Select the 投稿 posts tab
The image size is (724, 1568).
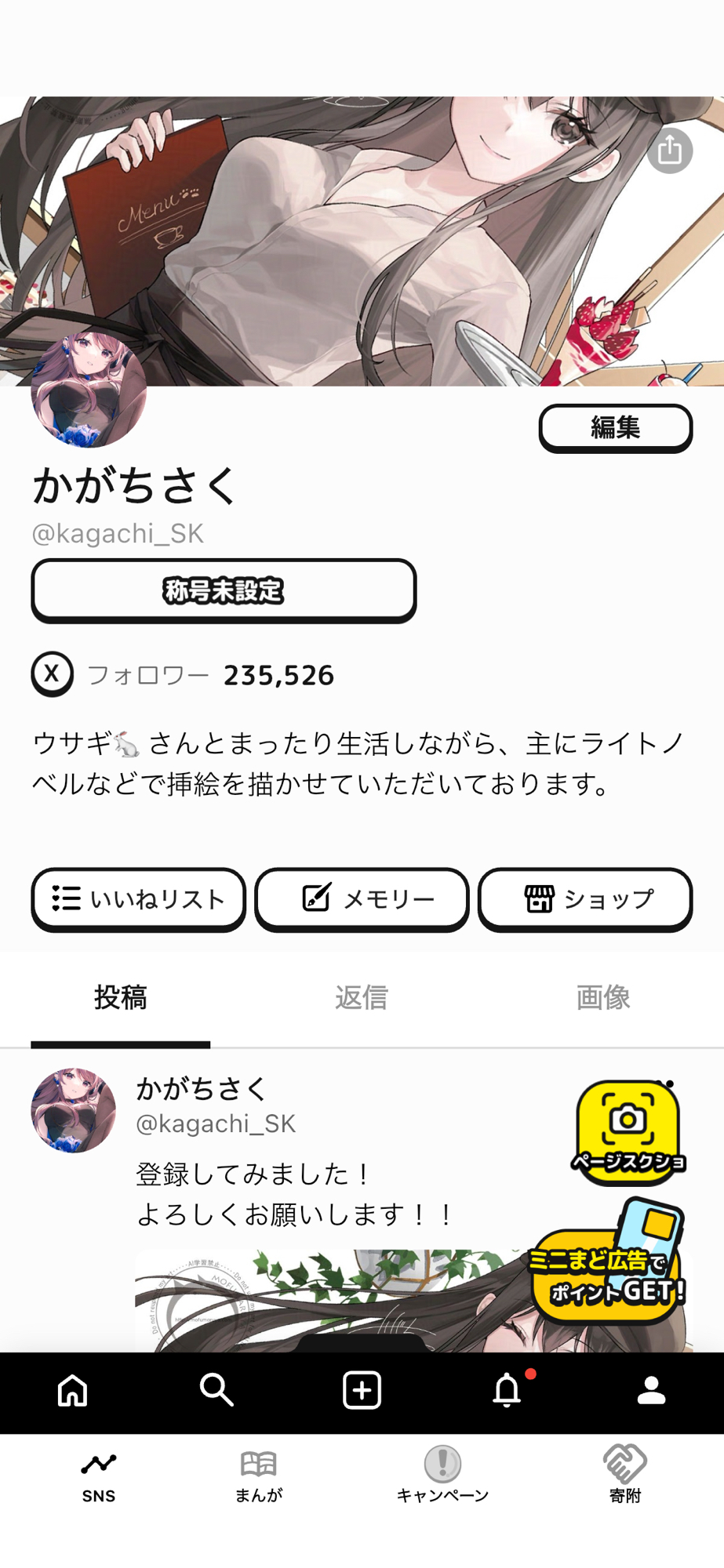[121, 998]
